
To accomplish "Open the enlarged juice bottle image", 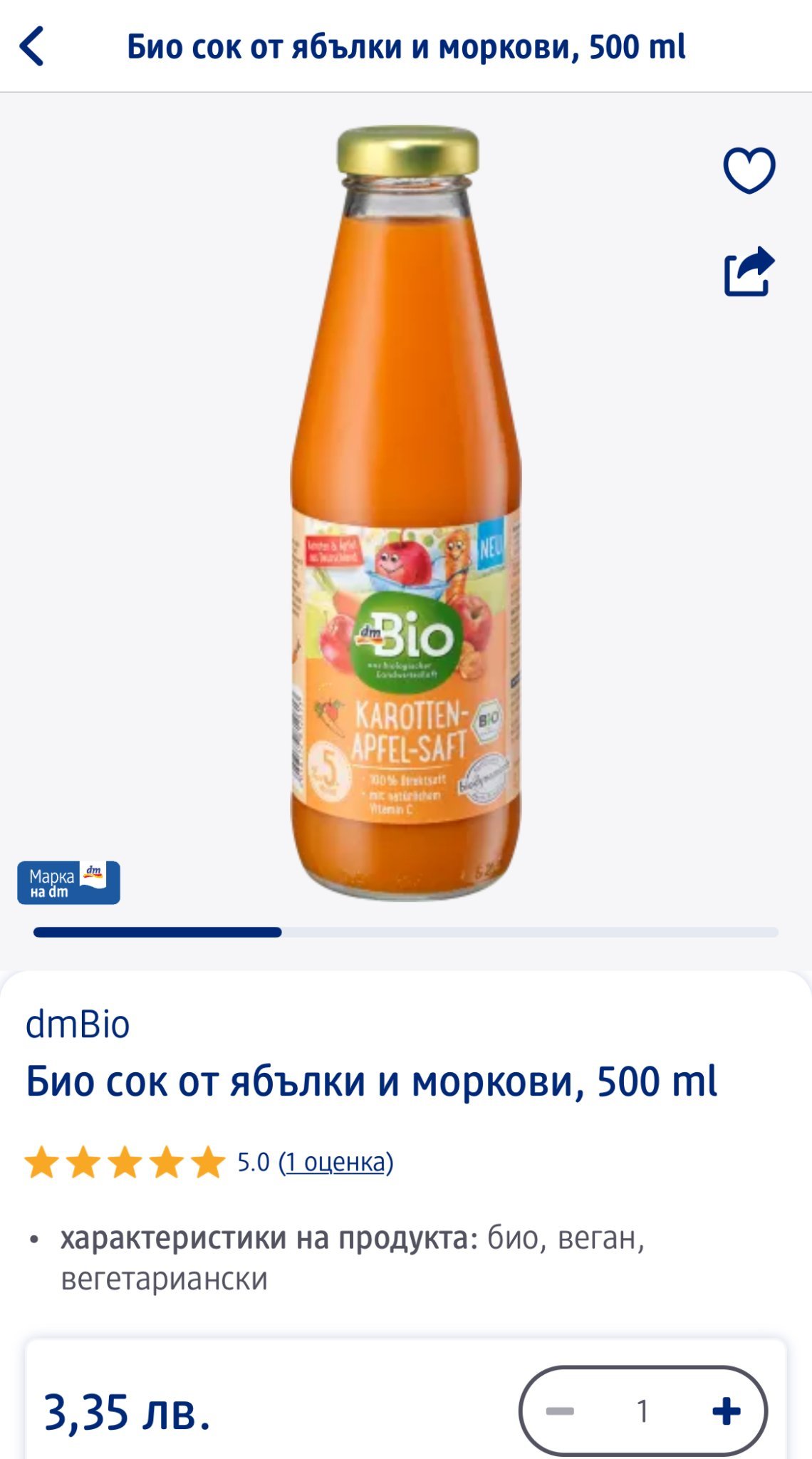I will click(x=406, y=513).
